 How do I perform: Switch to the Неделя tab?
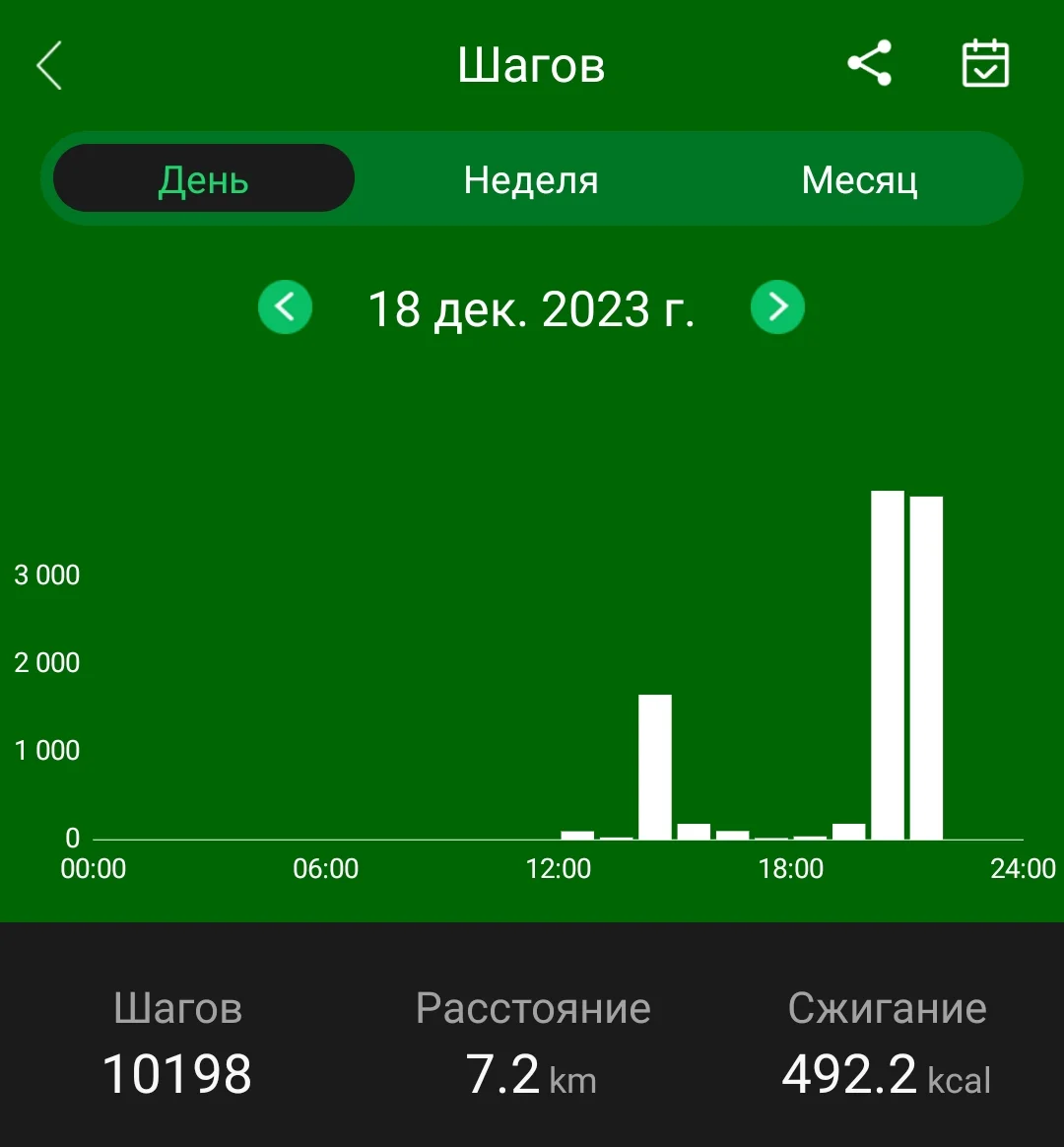[530, 178]
